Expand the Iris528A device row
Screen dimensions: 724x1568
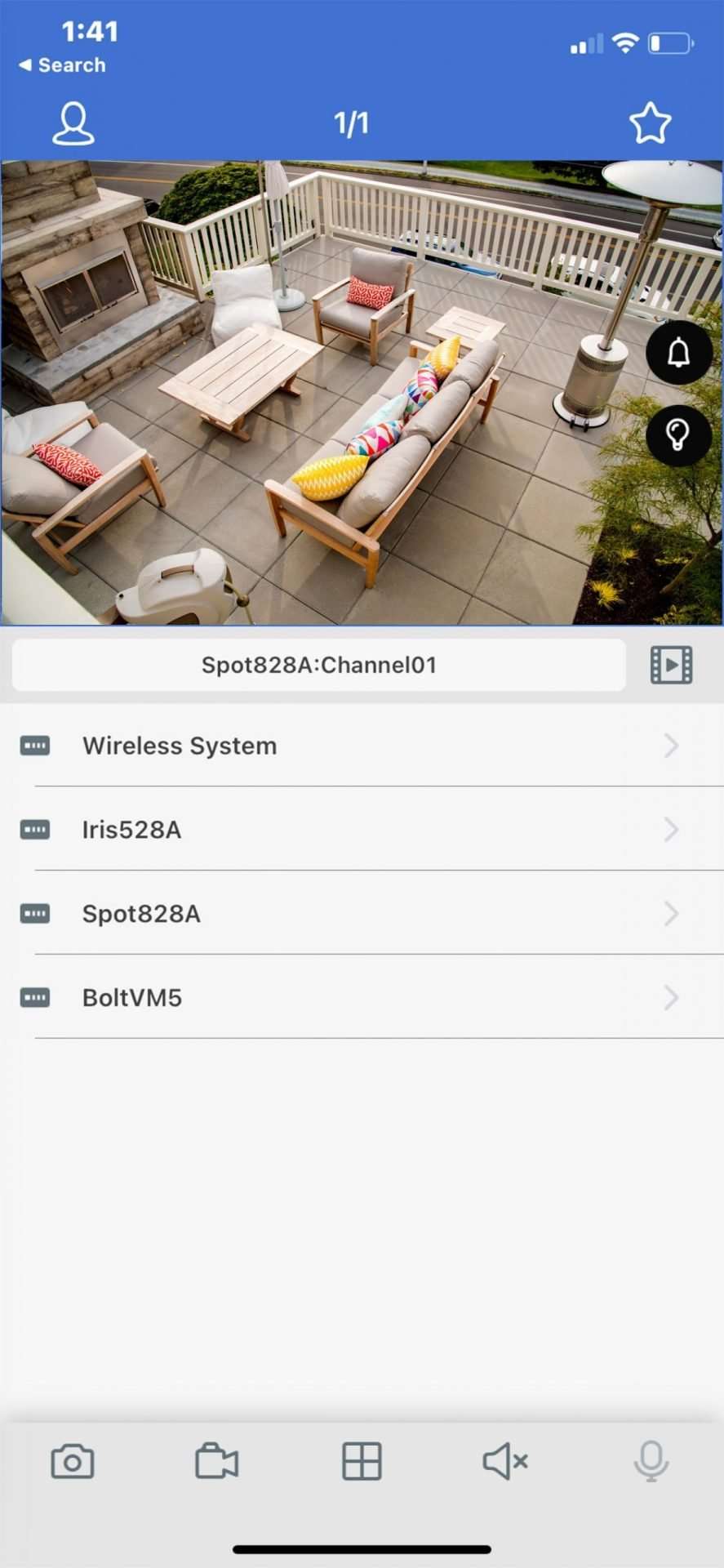coord(351,830)
